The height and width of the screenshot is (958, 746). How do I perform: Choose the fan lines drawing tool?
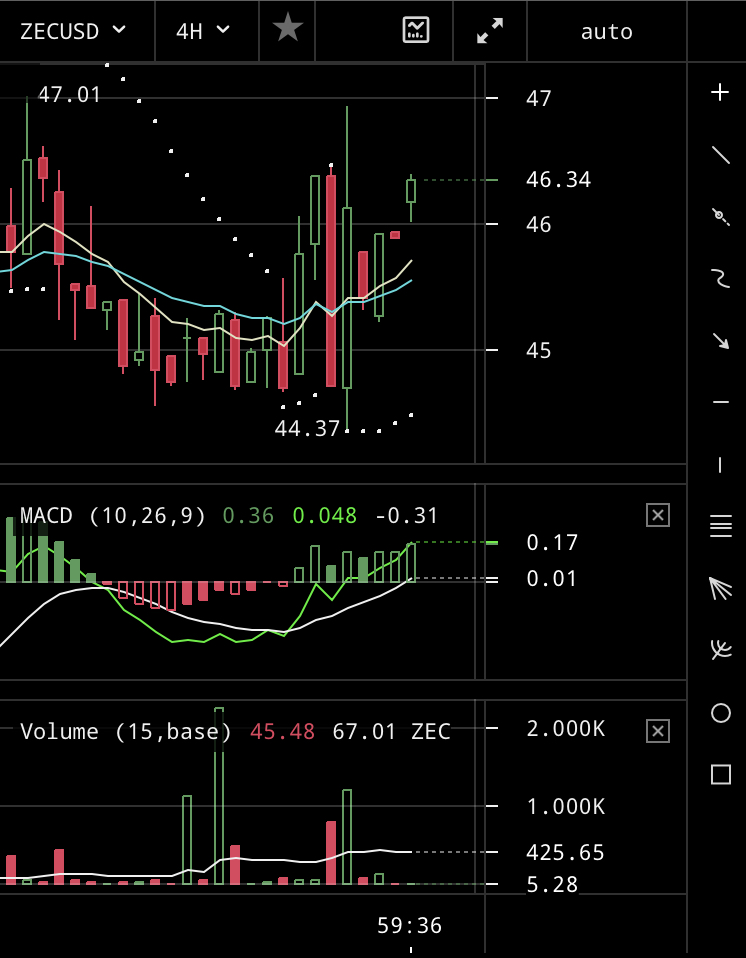click(720, 588)
